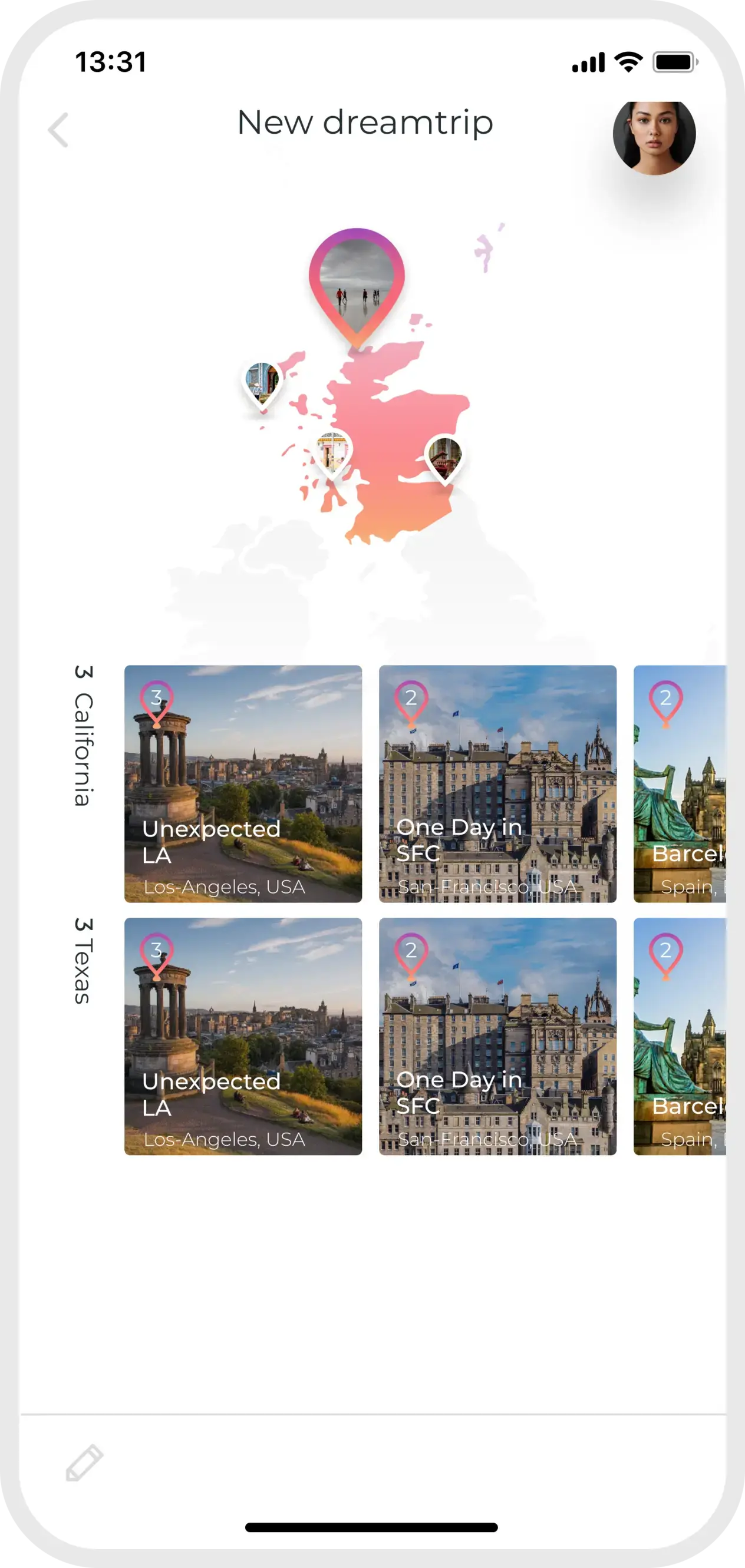Open the profile avatar photo
The image size is (745, 1568).
(x=654, y=137)
